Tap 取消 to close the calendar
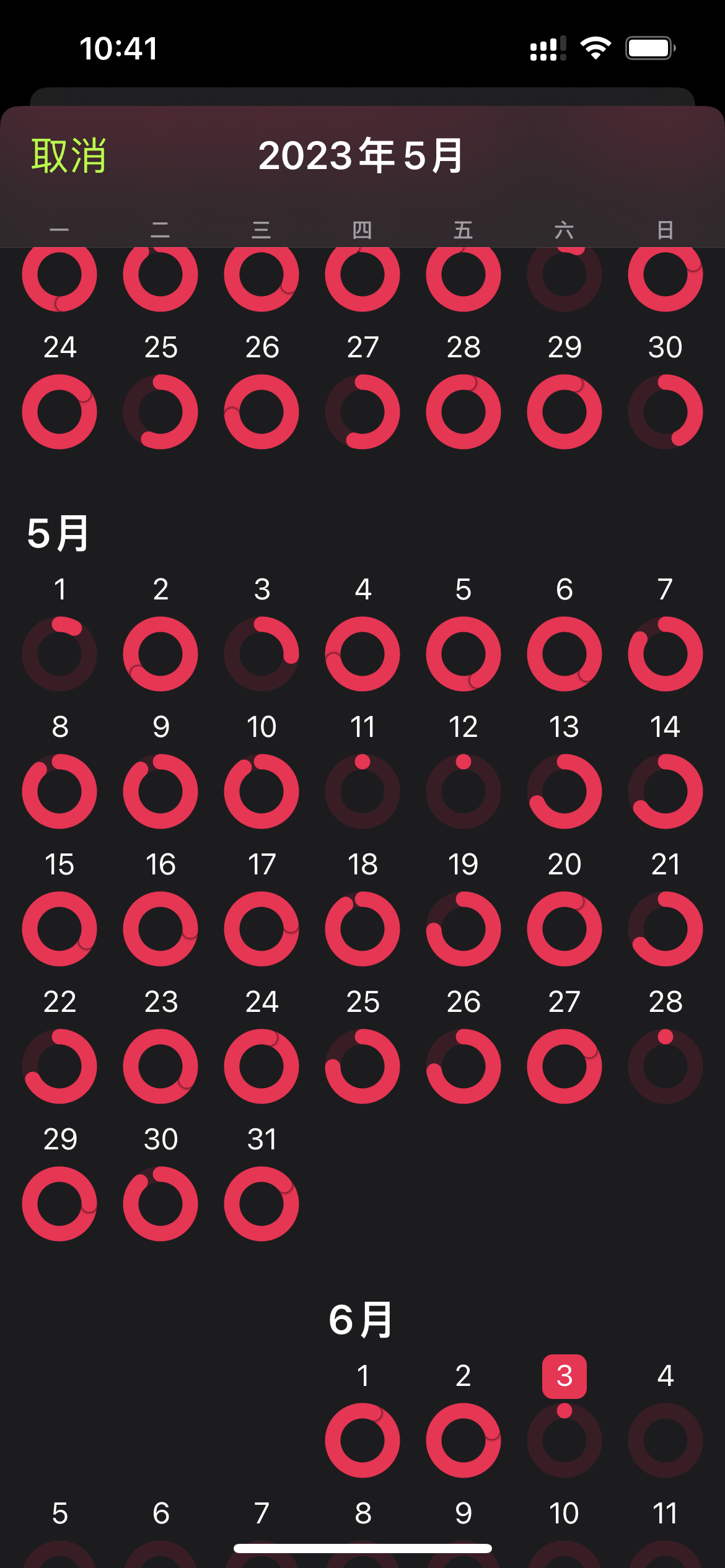This screenshot has height=1568, width=725. (68, 155)
